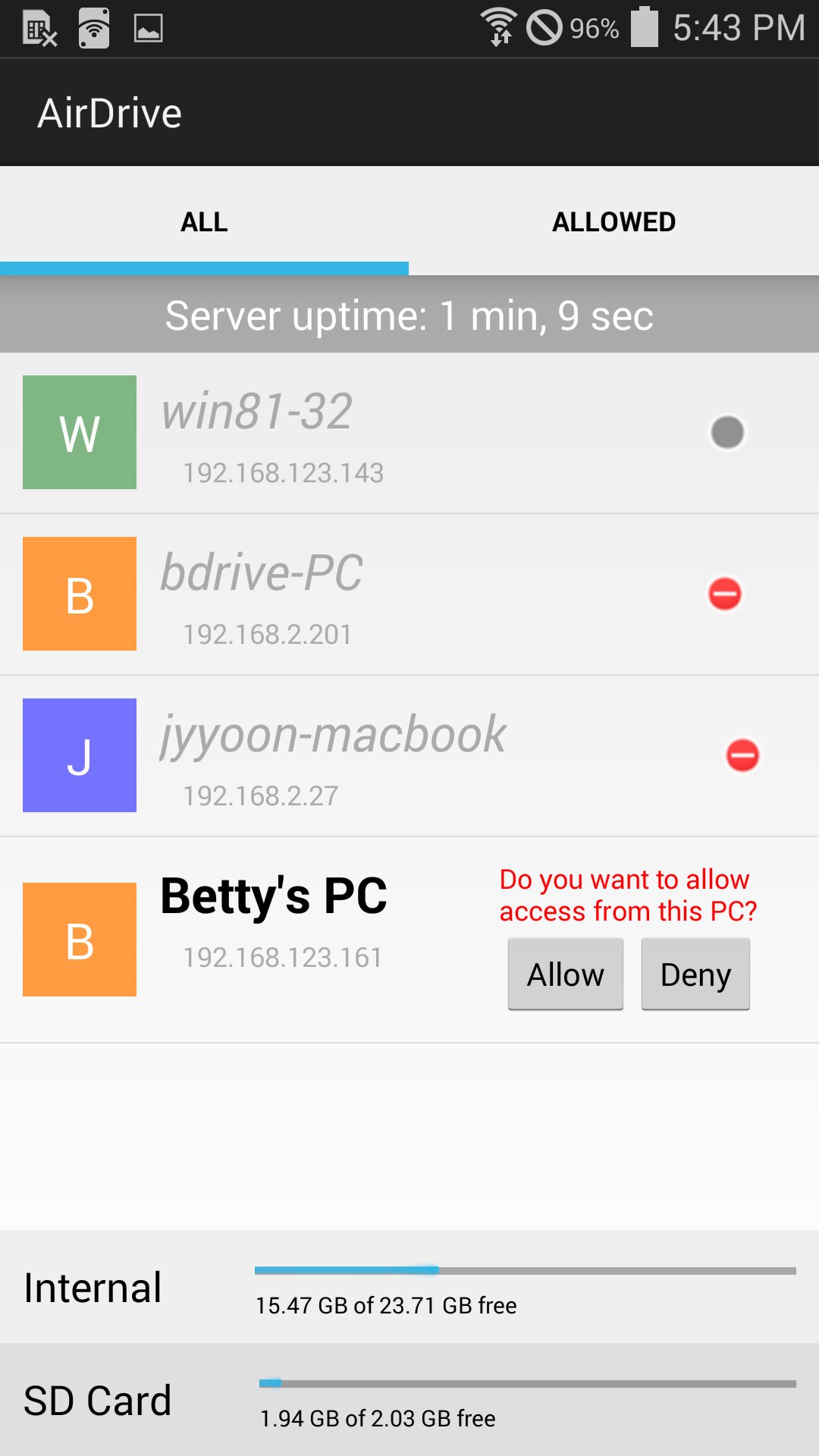Screen dimensions: 819x1456
Task: Click the purple J icon for jyyoon-macbook
Action: click(79, 756)
